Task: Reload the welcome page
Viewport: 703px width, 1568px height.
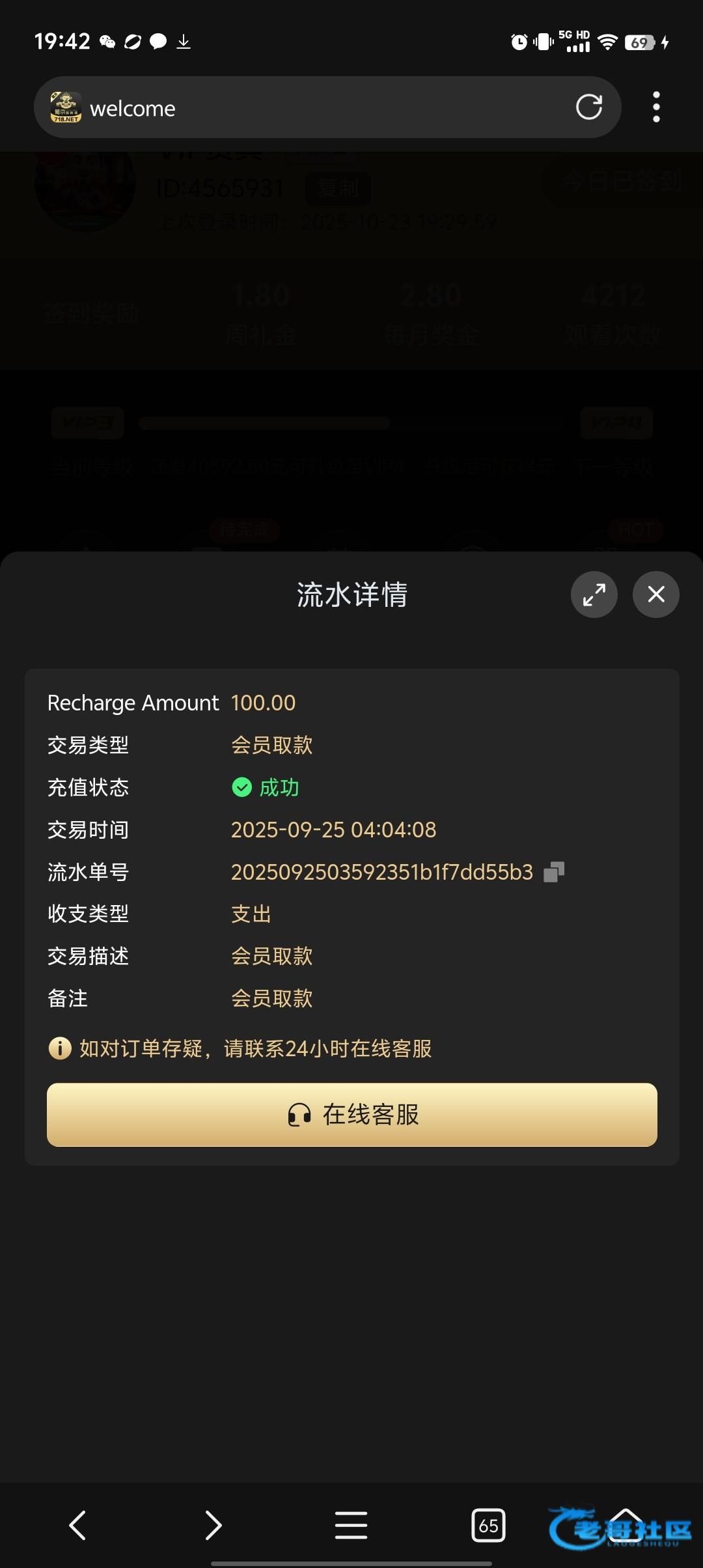Action: coord(588,107)
